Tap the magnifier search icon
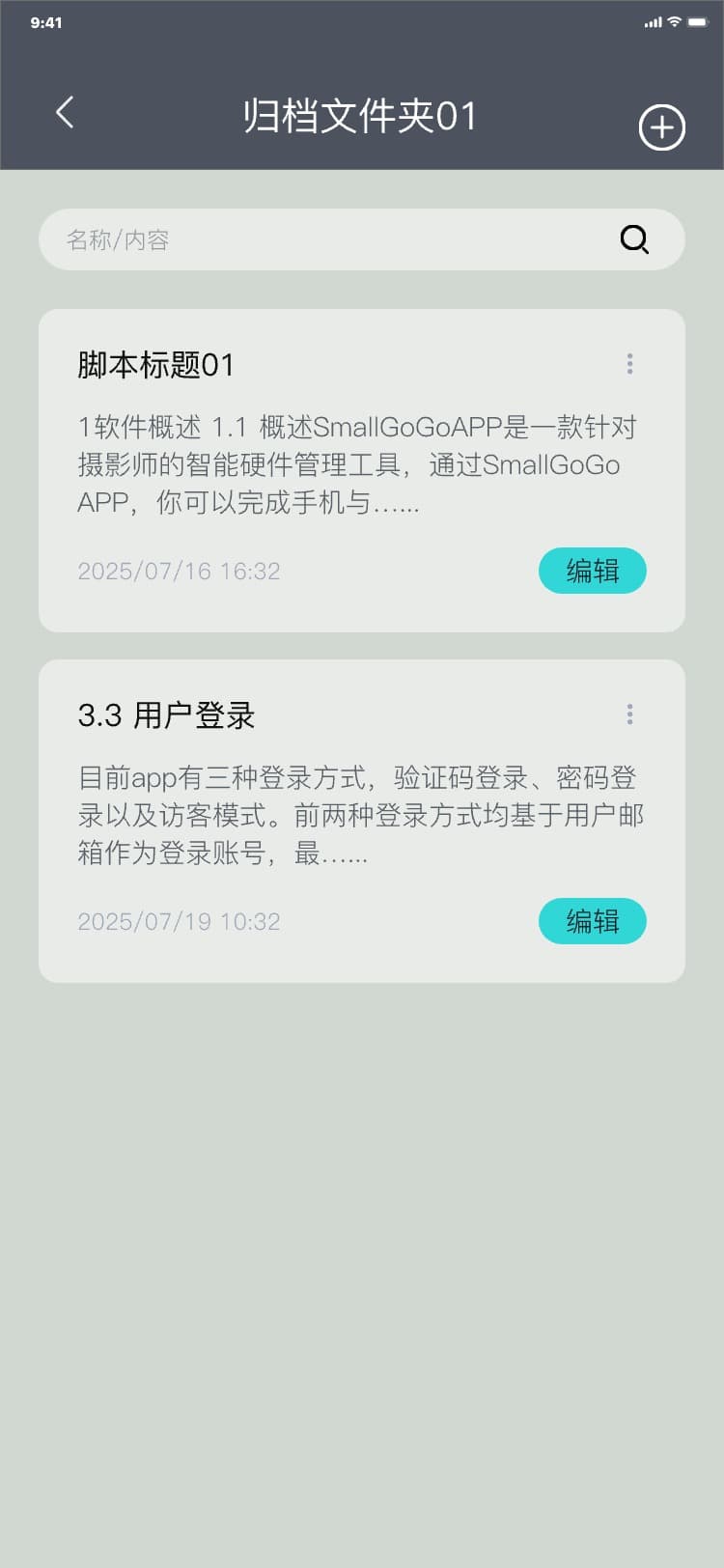 [634, 239]
